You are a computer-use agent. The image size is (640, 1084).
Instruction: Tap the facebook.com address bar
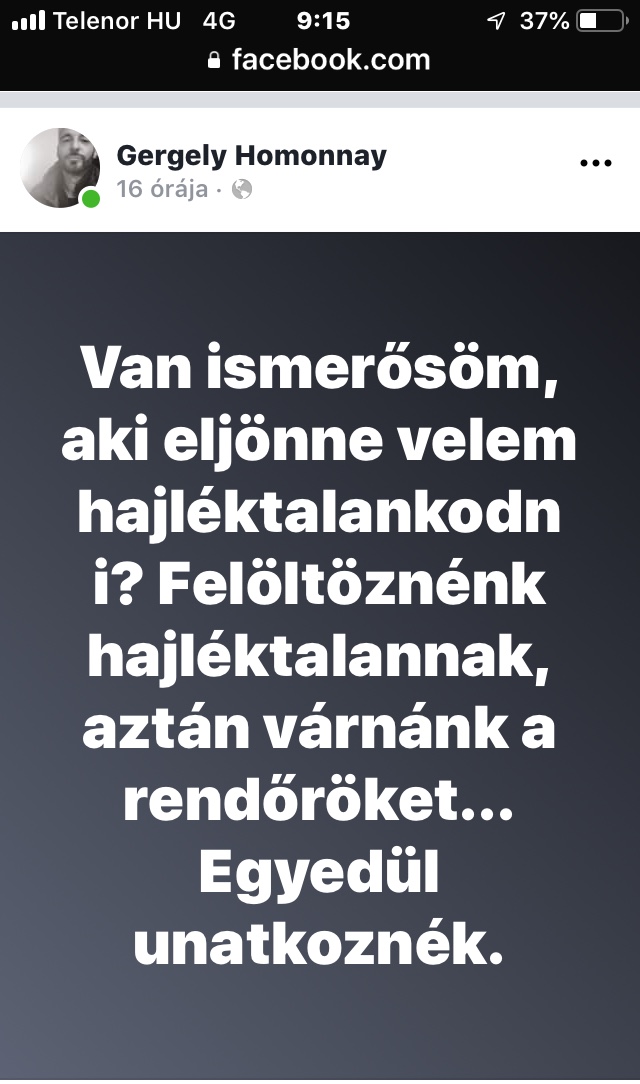320,60
